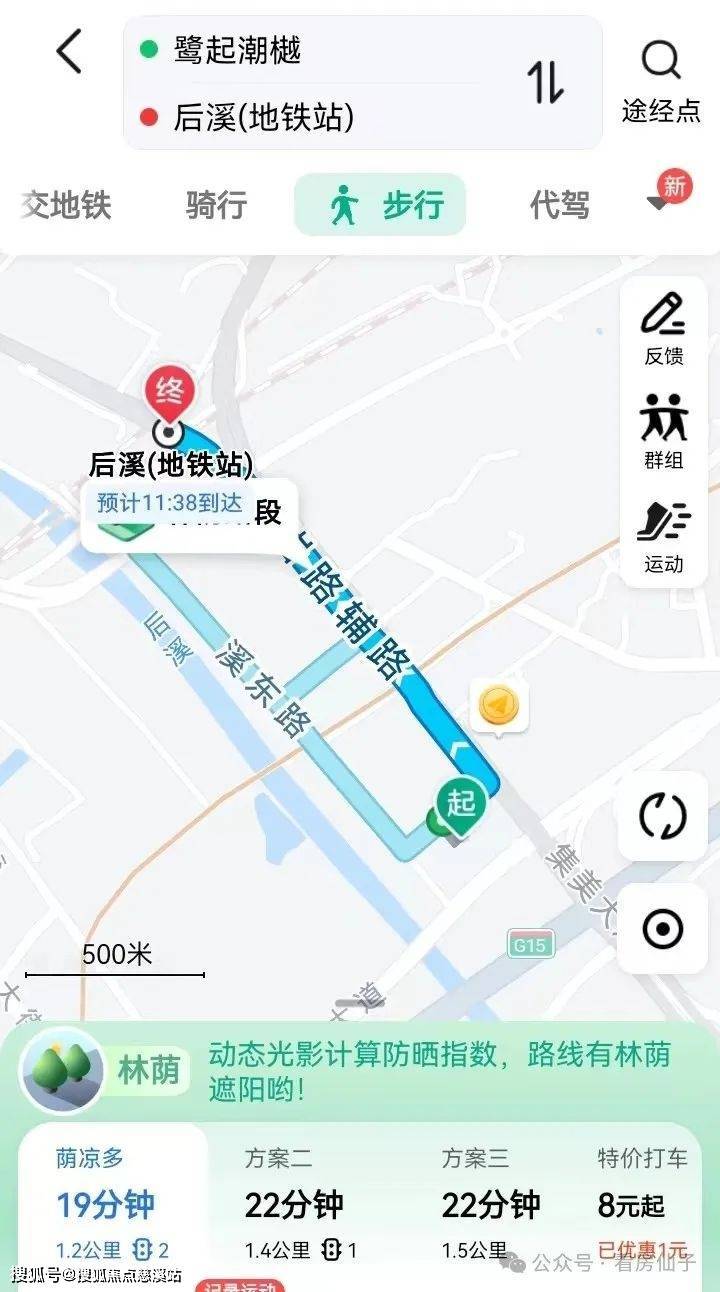Screen dimensions: 720x1292
Task: Refresh the route
Action: coord(662,817)
